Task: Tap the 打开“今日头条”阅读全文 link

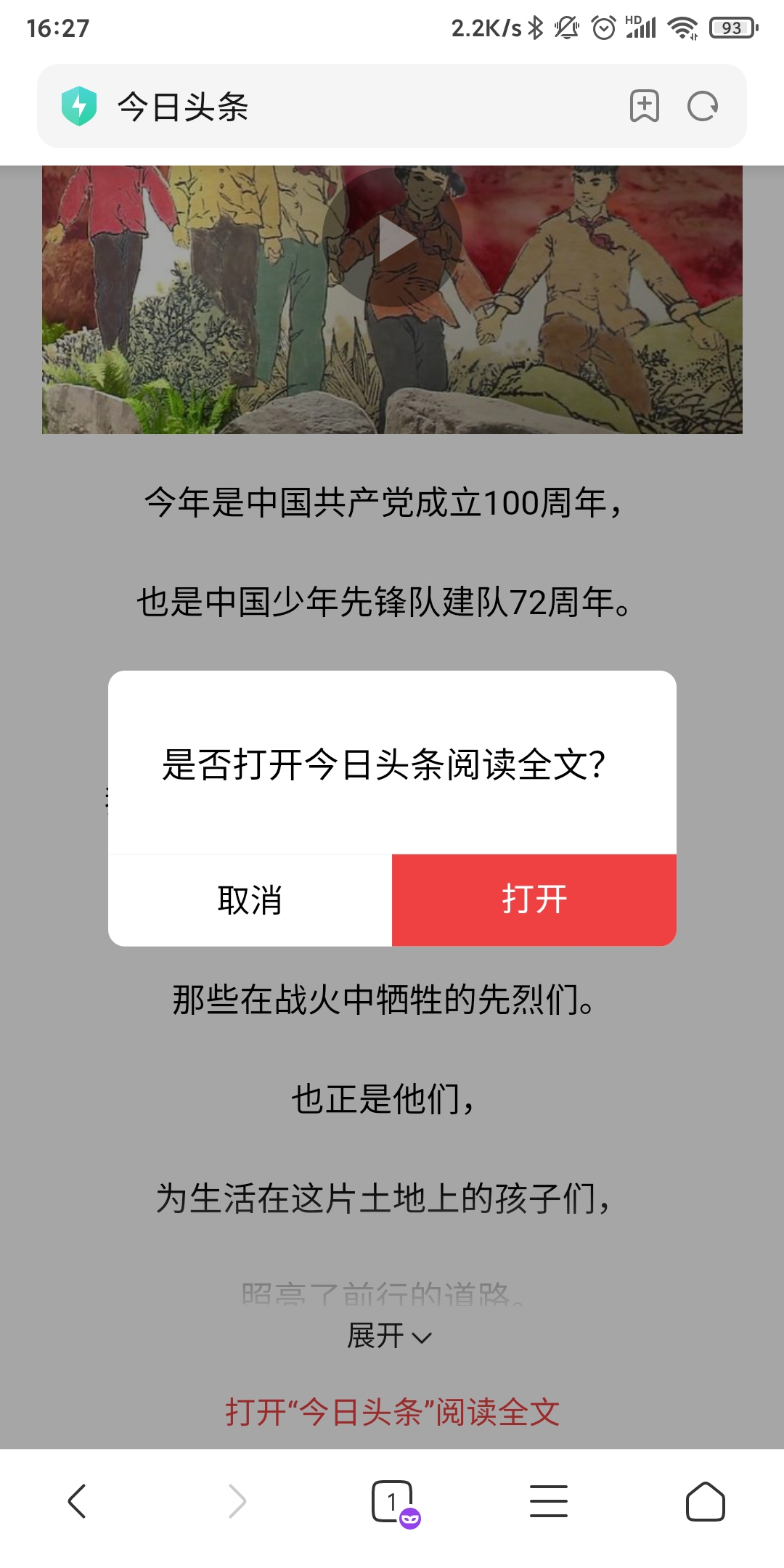Action: pos(392,1412)
